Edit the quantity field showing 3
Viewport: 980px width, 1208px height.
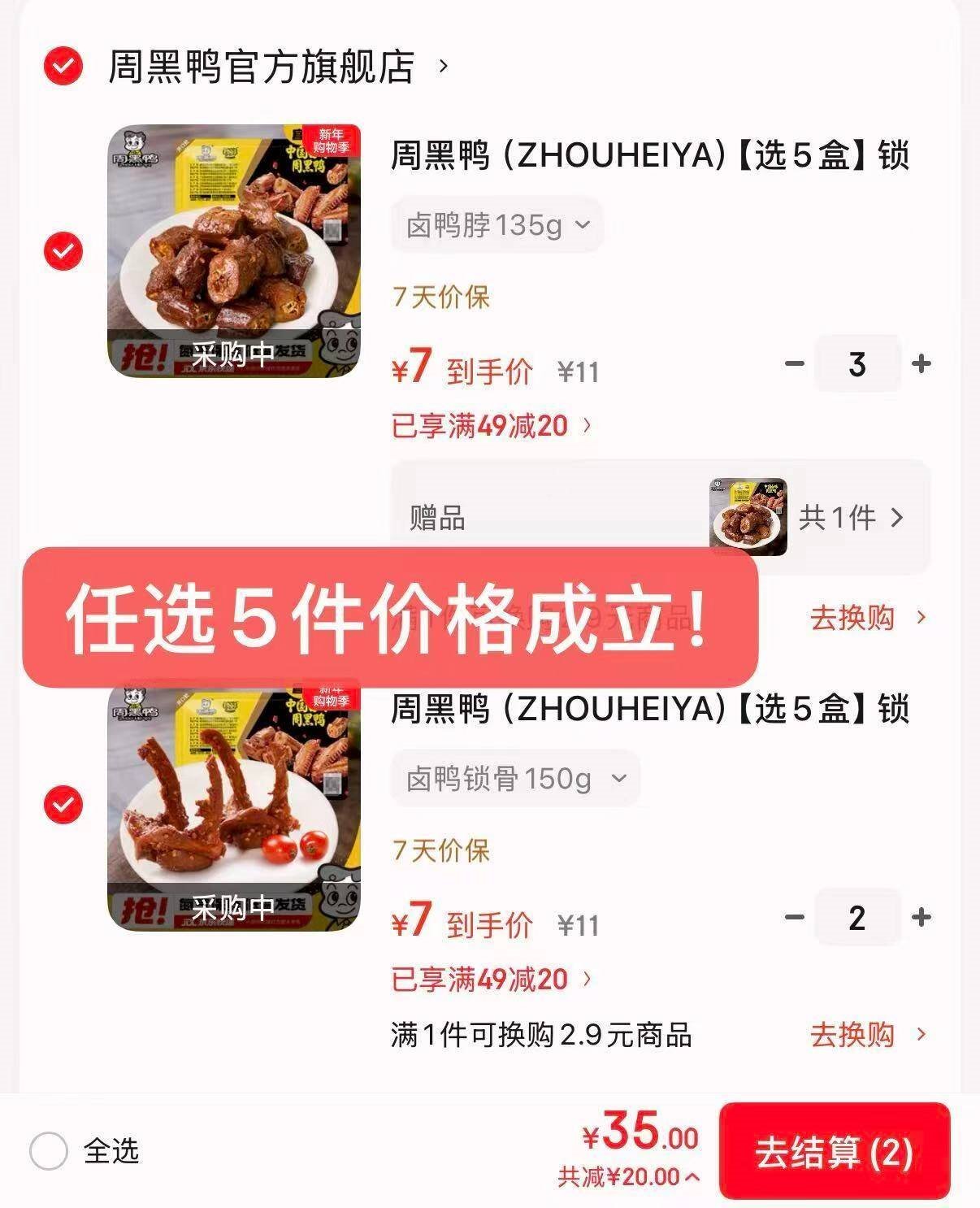click(857, 363)
